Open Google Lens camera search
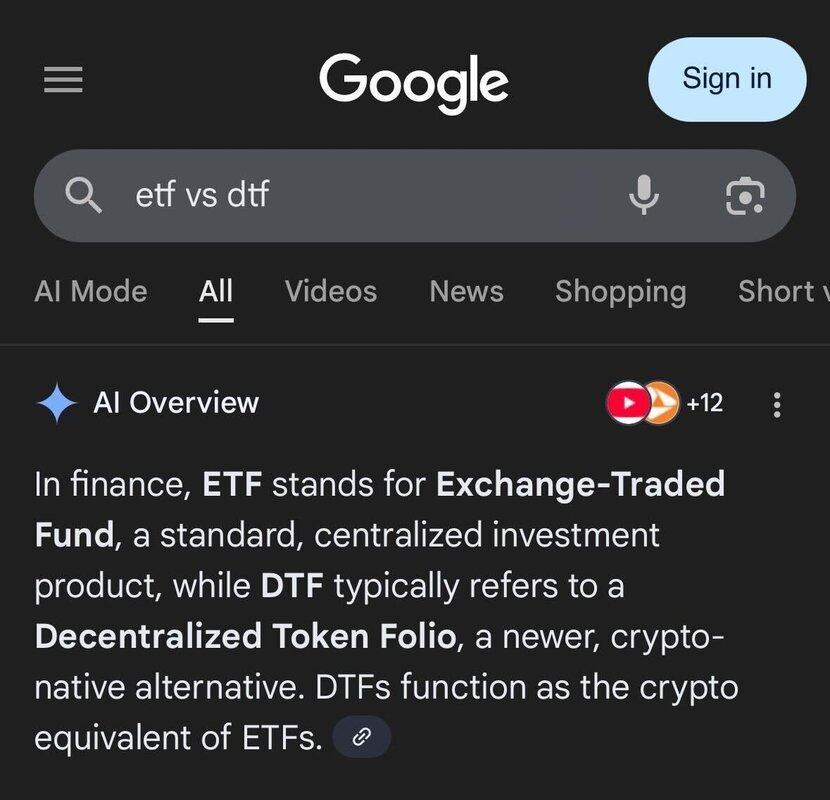830x800 pixels. (744, 196)
